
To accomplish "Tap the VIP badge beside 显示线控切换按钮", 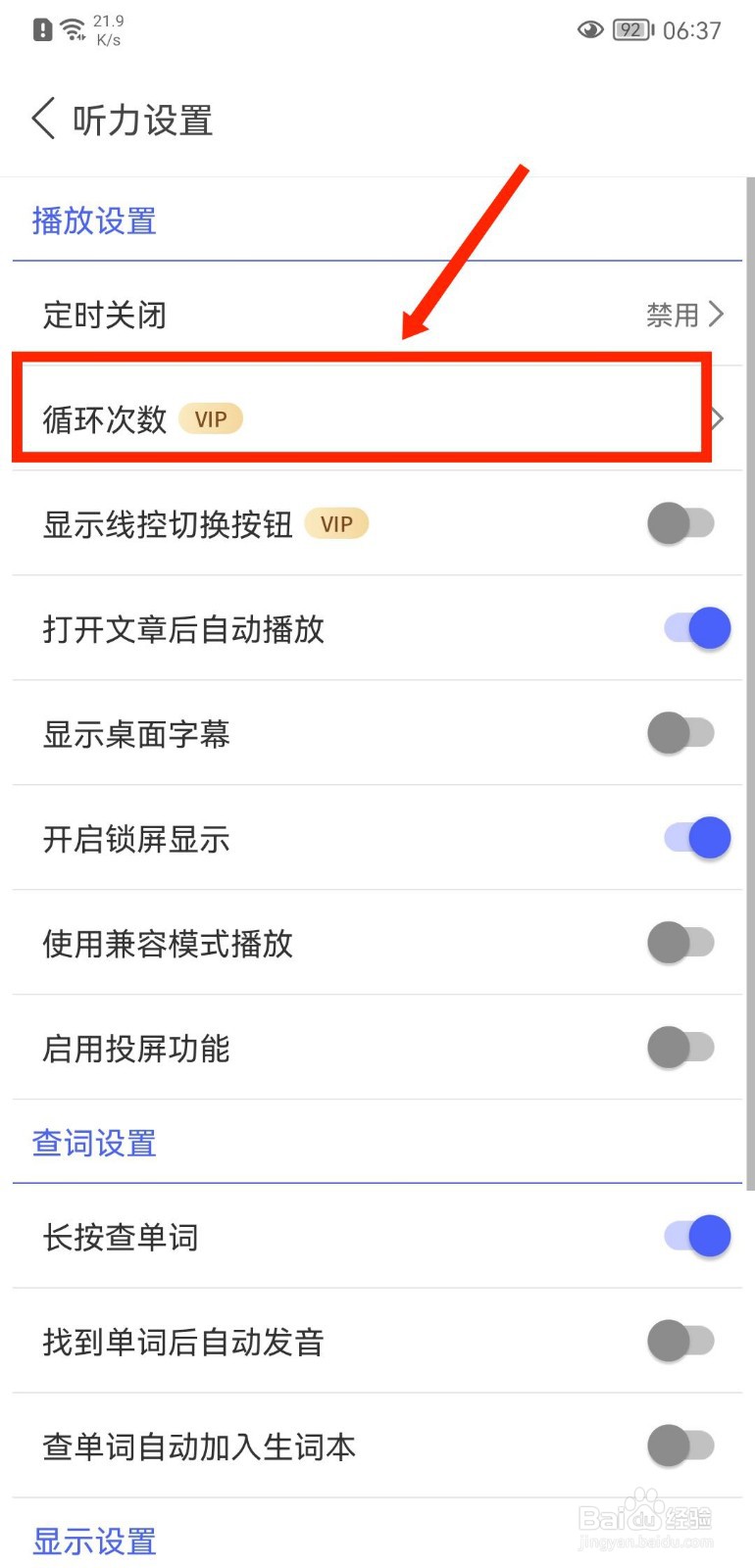I will (x=337, y=523).
